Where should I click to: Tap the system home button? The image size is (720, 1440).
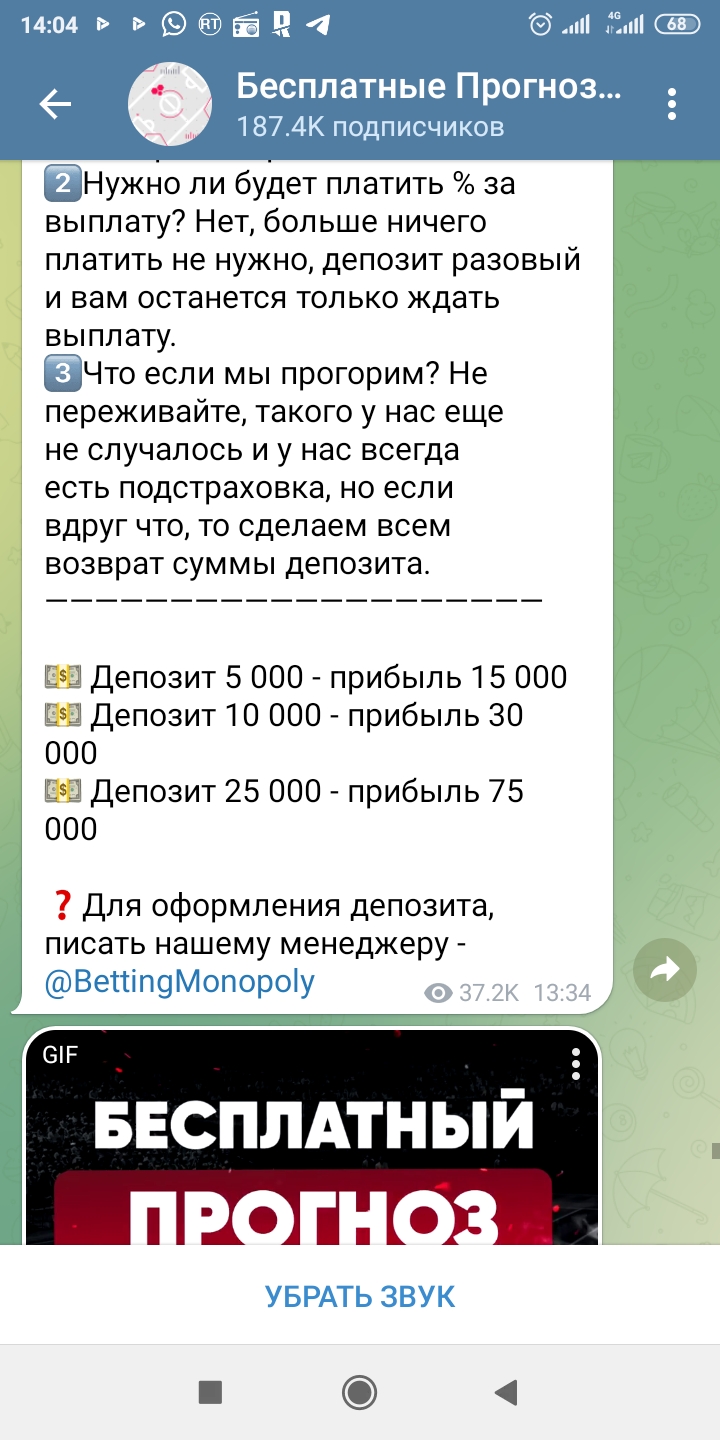(x=359, y=1392)
